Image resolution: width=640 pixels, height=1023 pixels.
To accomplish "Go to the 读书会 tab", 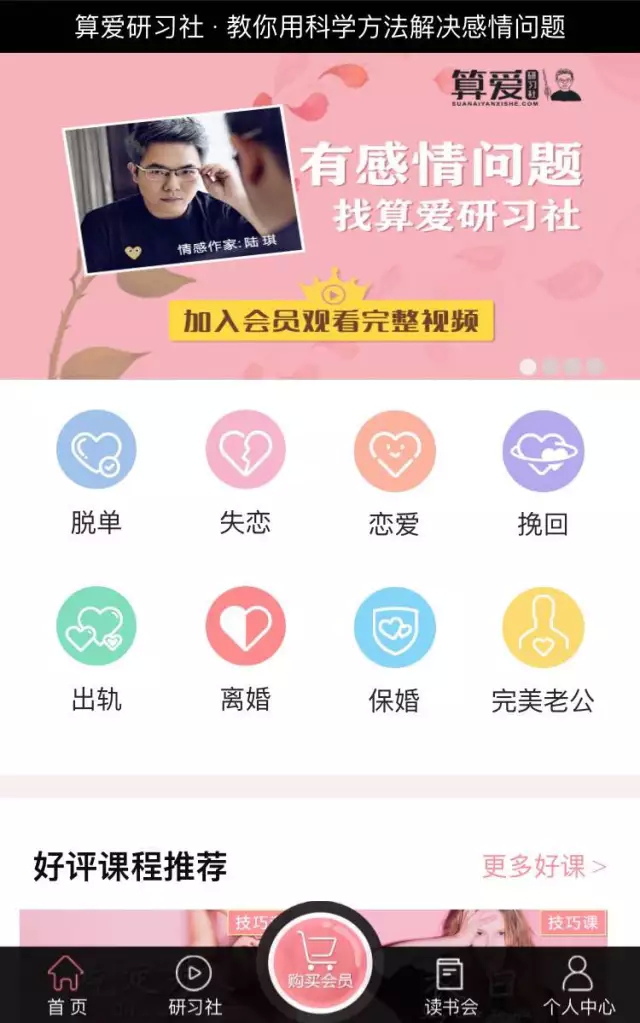I will point(450,984).
